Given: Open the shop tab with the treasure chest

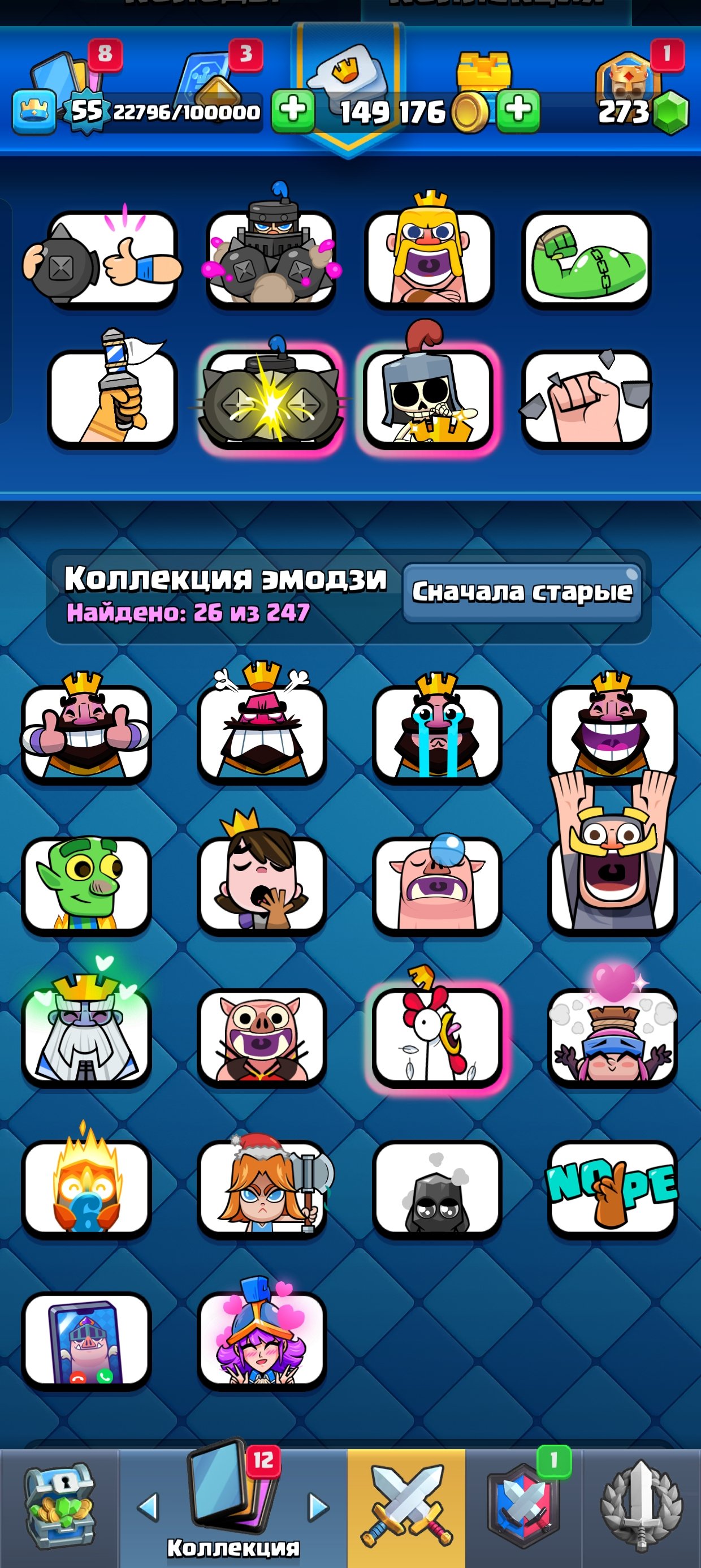Looking at the screenshot, I should tap(59, 1506).
